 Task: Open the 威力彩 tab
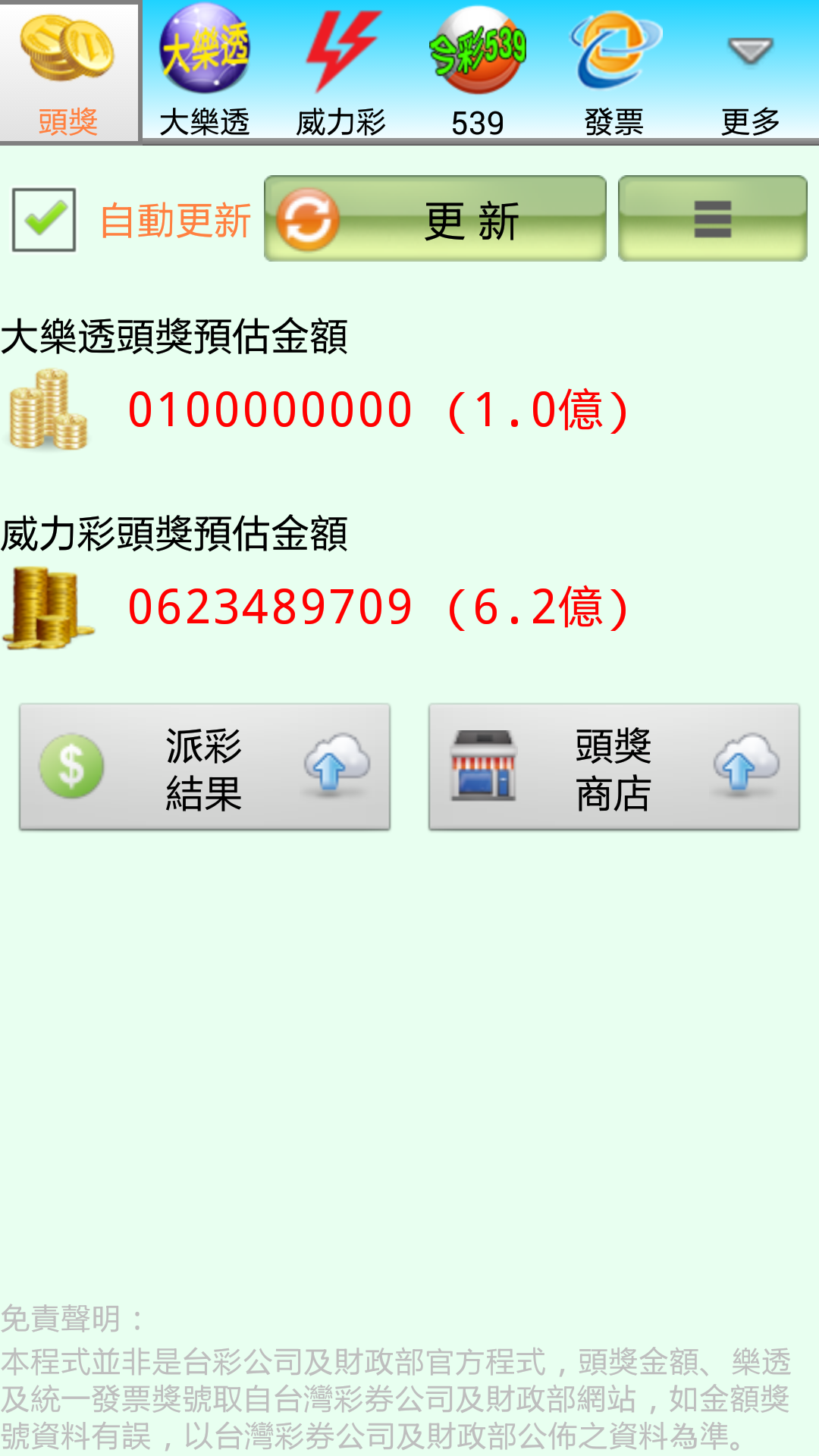point(341,71)
